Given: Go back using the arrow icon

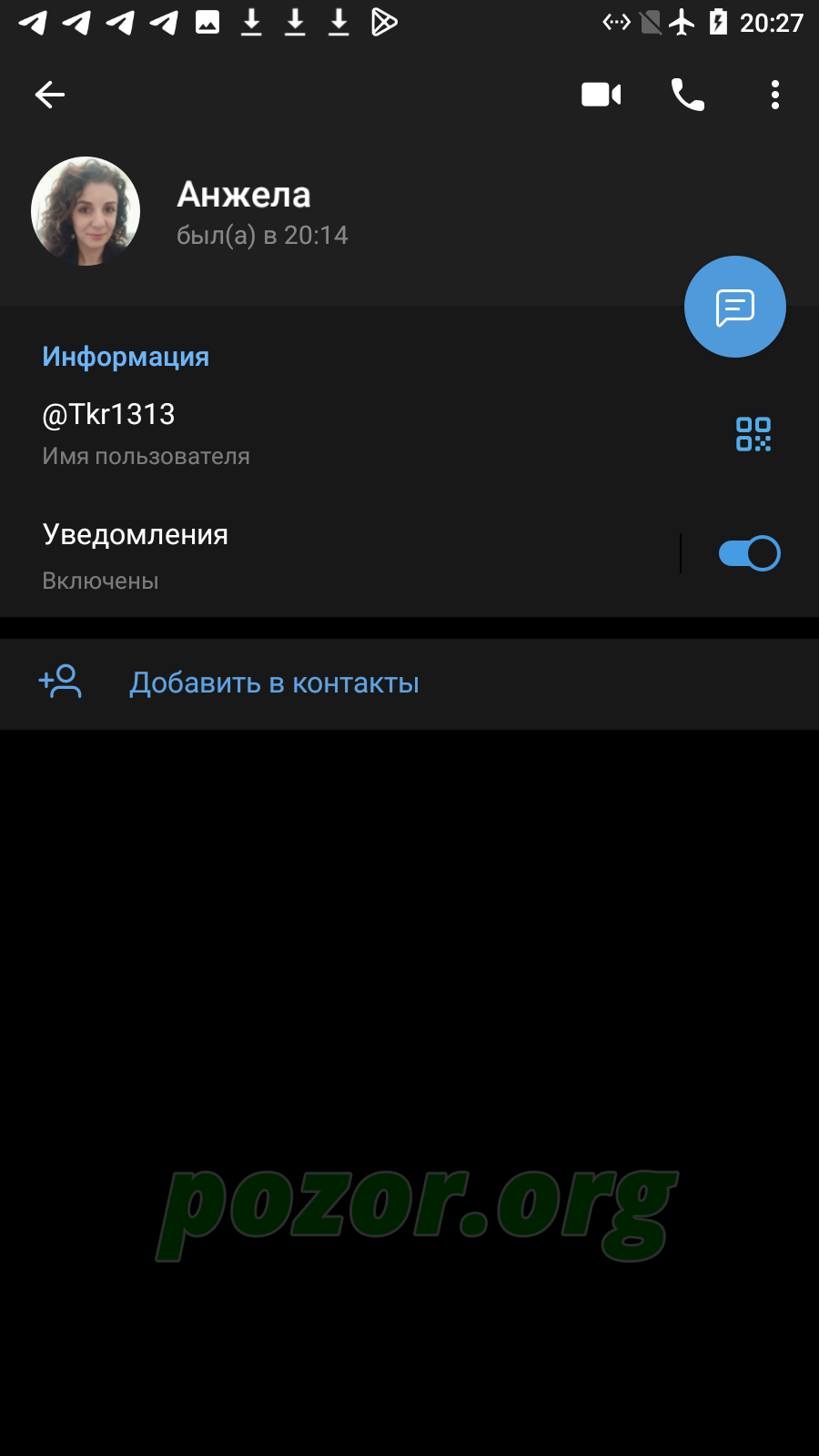Looking at the screenshot, I should click(50, 95).
